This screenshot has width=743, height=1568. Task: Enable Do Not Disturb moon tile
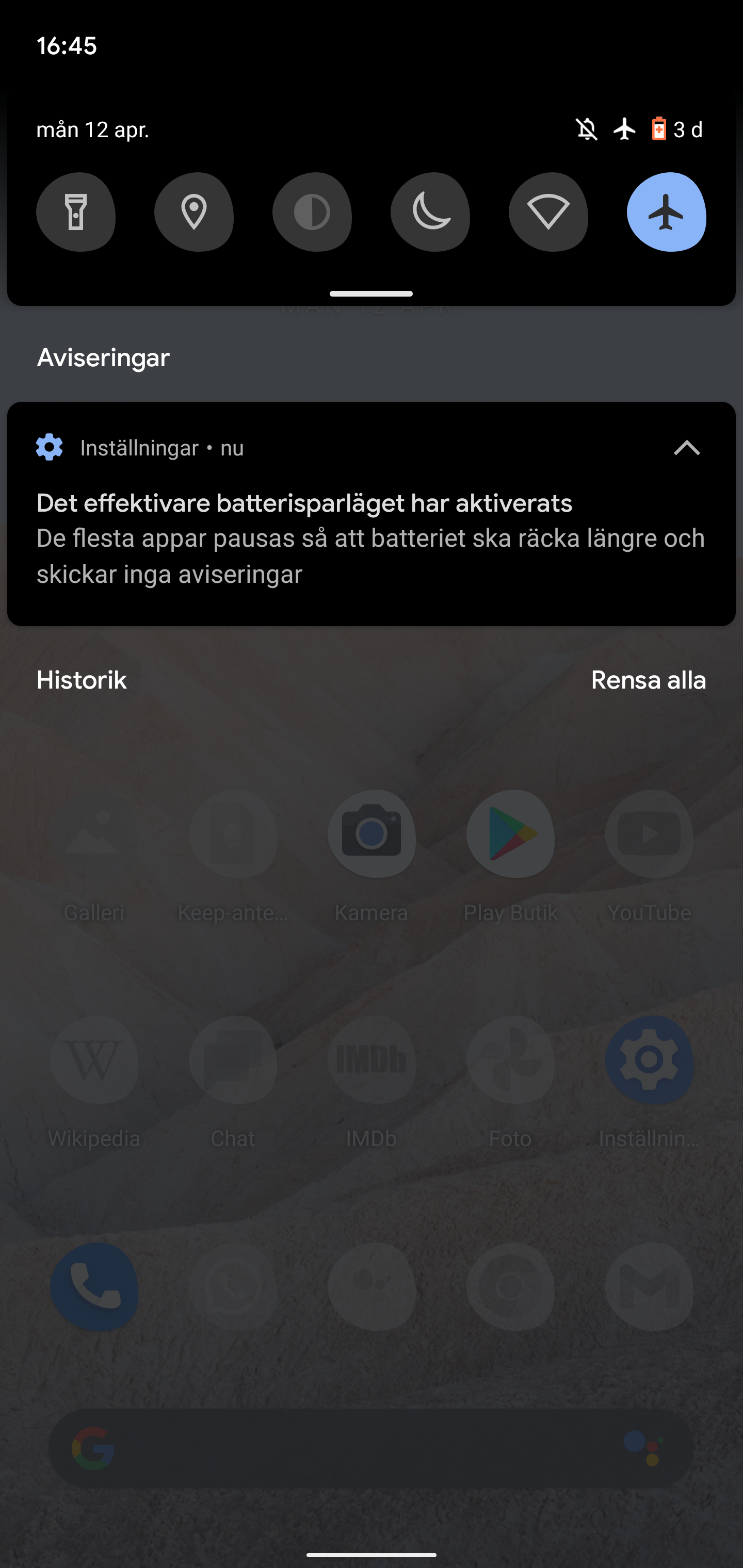pyautogui.click(x=430, y=212)
